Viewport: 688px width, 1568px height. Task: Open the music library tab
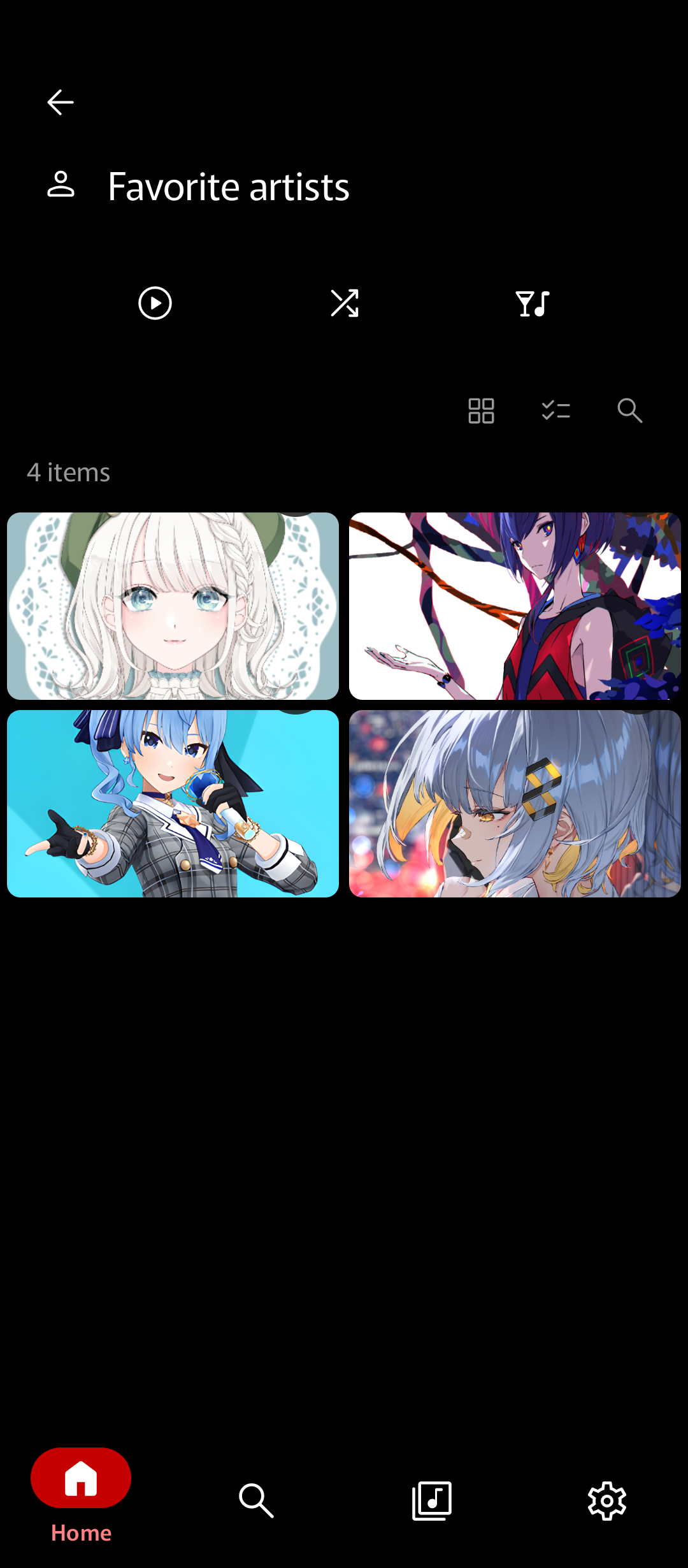point(432,1500)
